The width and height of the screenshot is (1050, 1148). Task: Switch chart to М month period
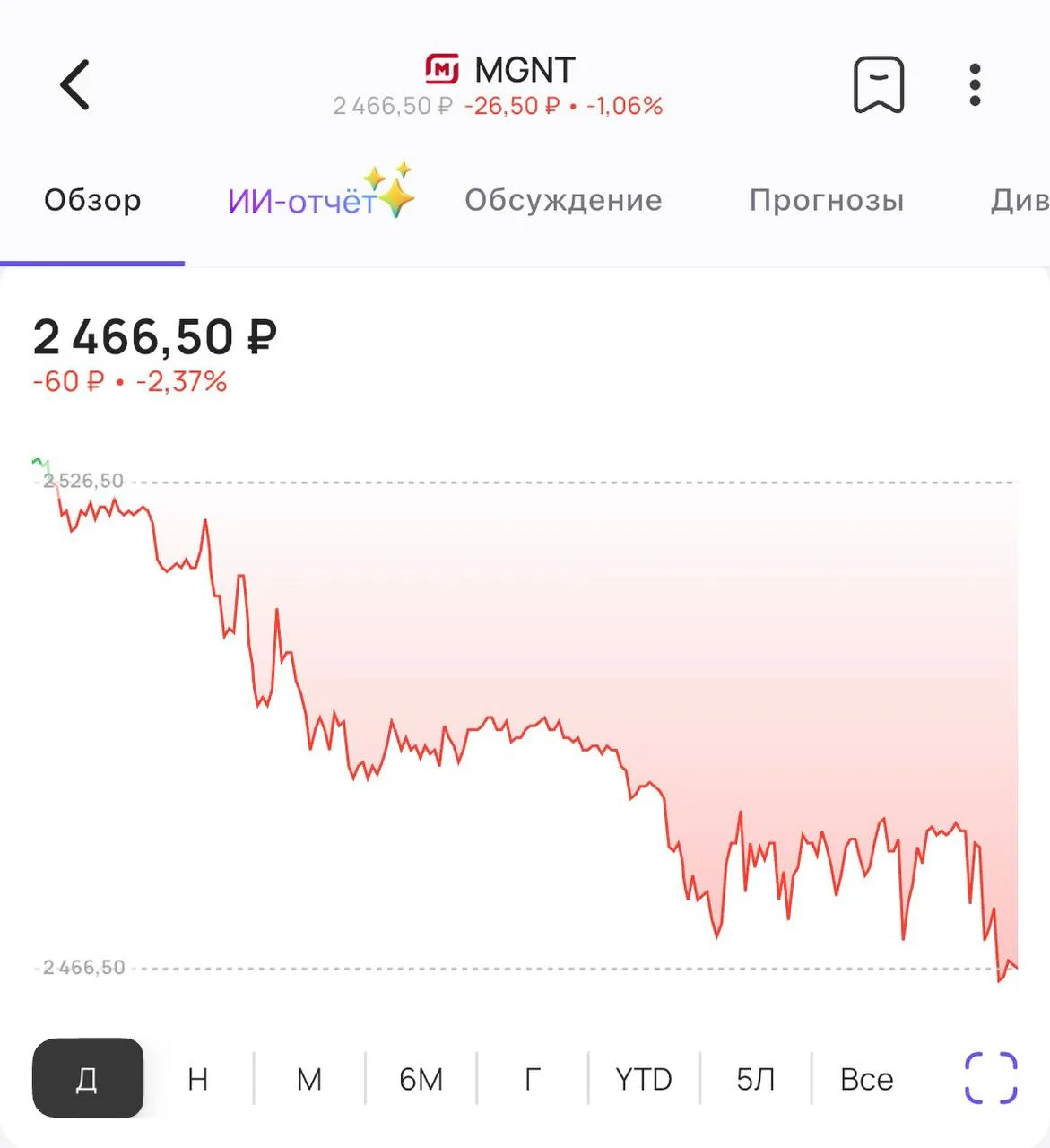(x=309, y=1079)
